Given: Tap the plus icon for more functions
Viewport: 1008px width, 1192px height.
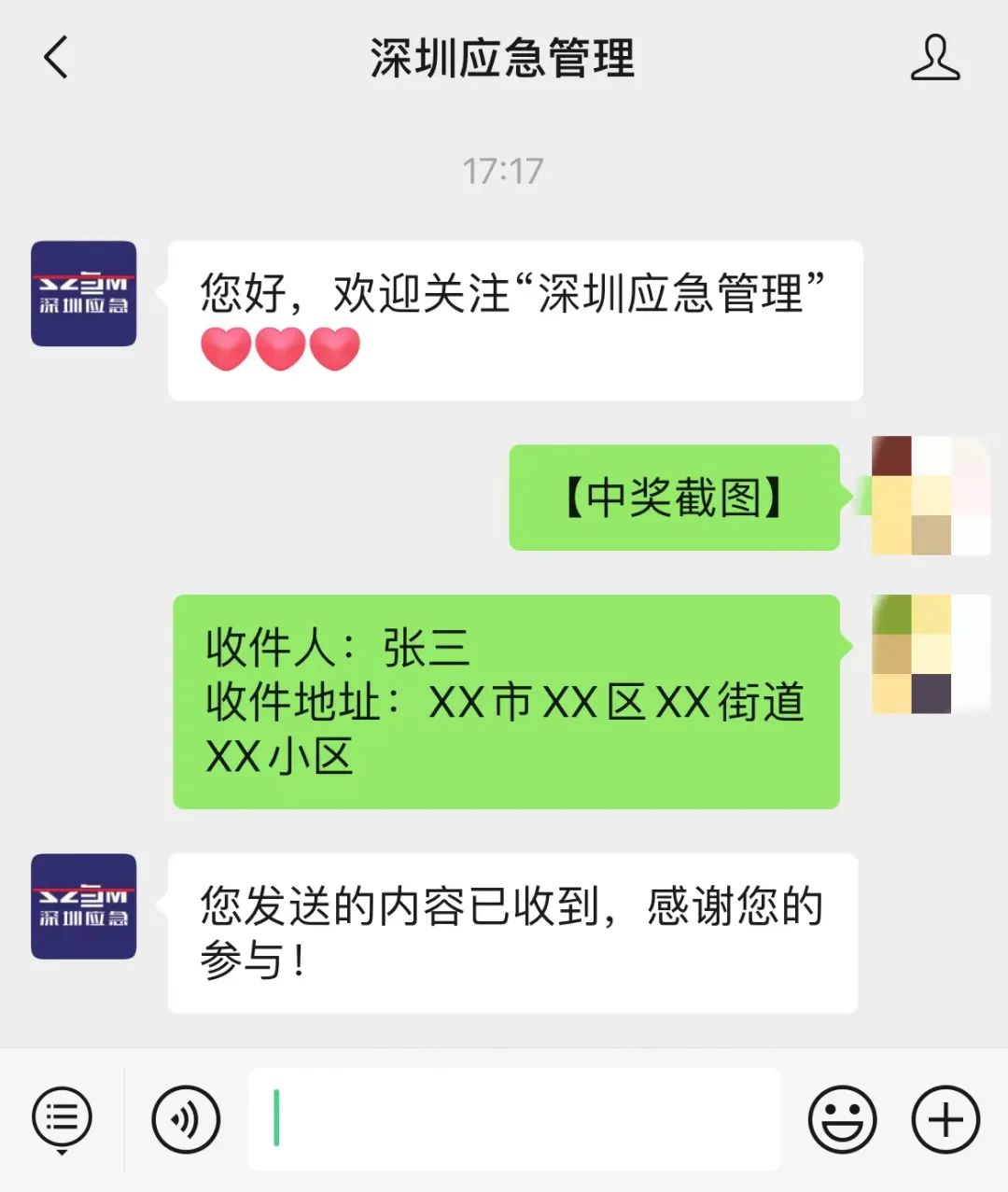Looking at the screenshot, I should (x=946, y=1118).
